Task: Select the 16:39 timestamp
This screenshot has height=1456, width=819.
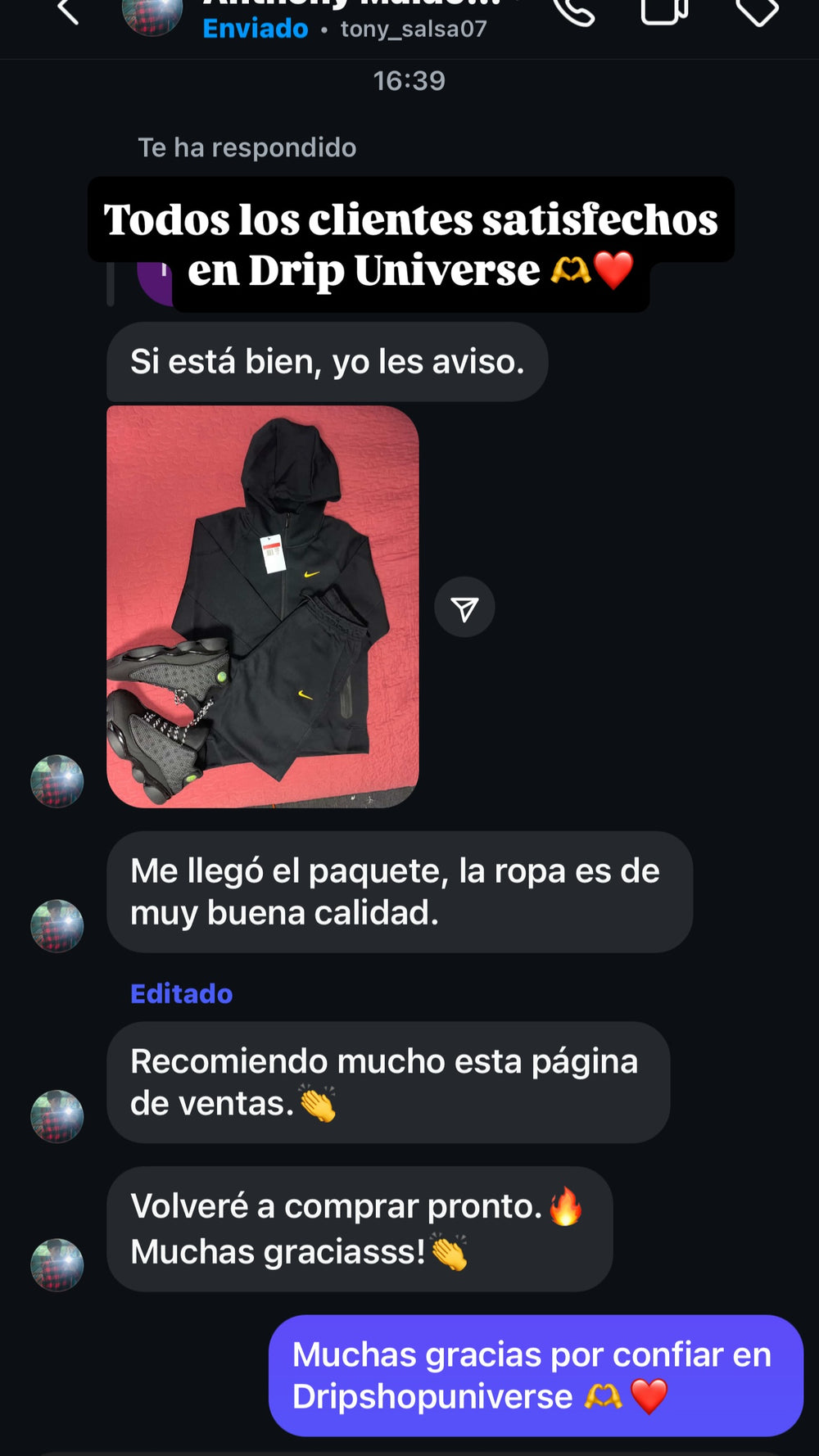Action: tap(409, 80)
